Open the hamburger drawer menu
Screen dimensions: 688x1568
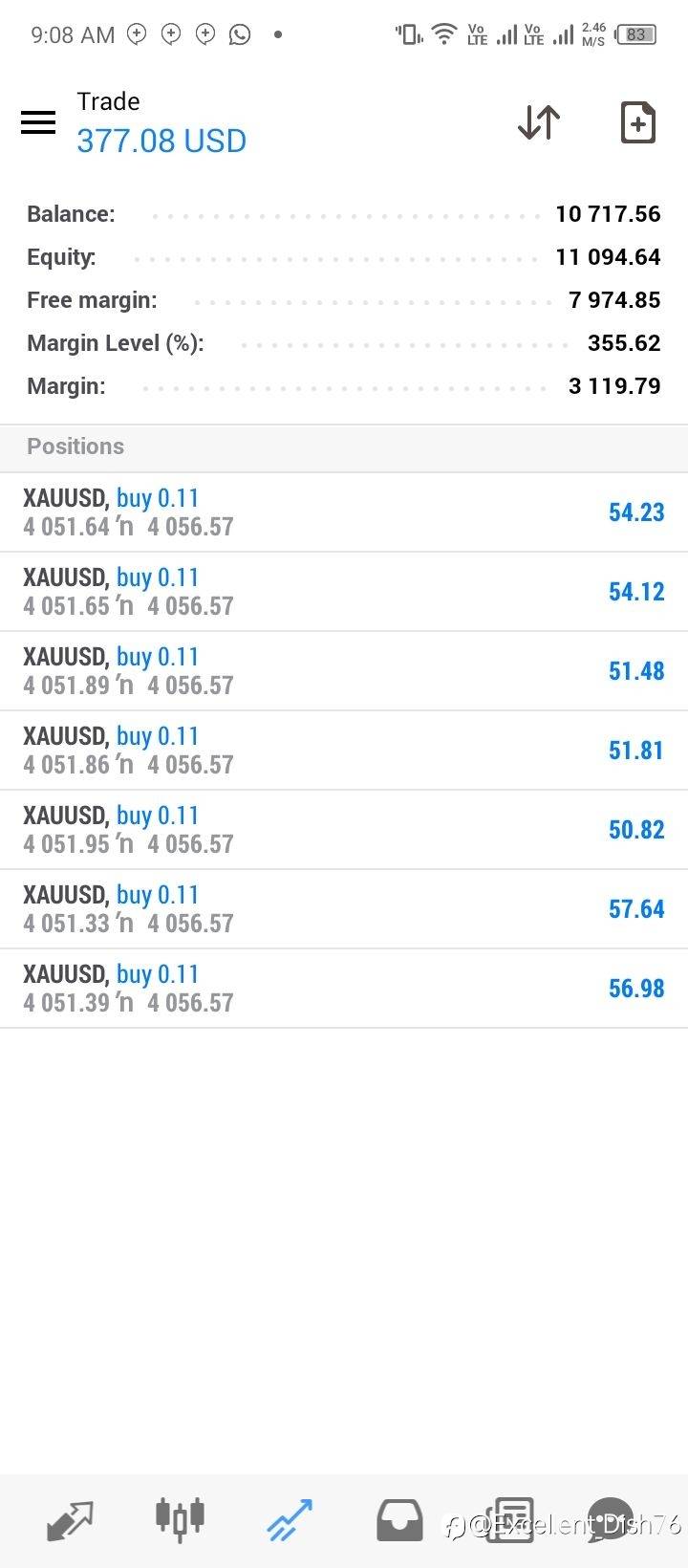coord(38,122)
